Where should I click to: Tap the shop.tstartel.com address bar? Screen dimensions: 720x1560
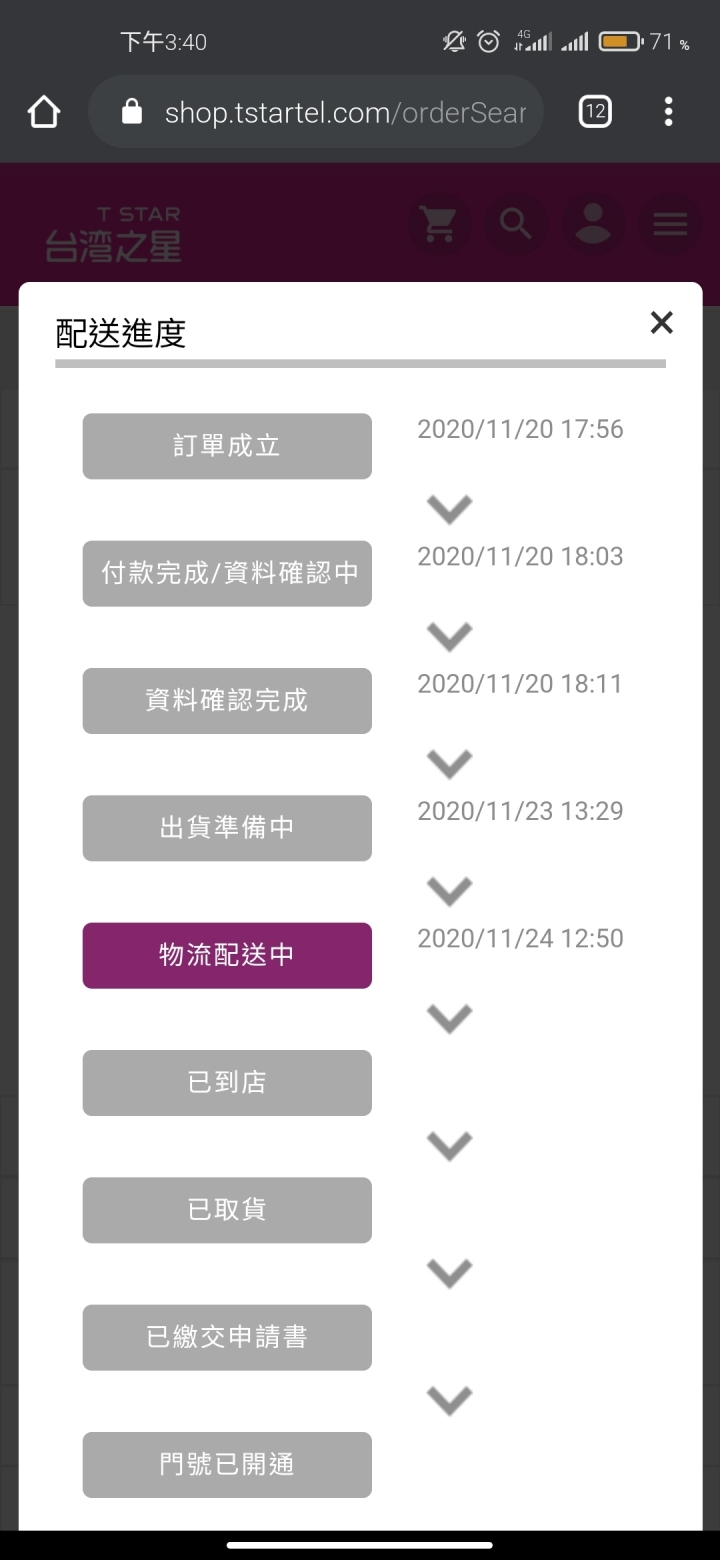pos(316,112)
